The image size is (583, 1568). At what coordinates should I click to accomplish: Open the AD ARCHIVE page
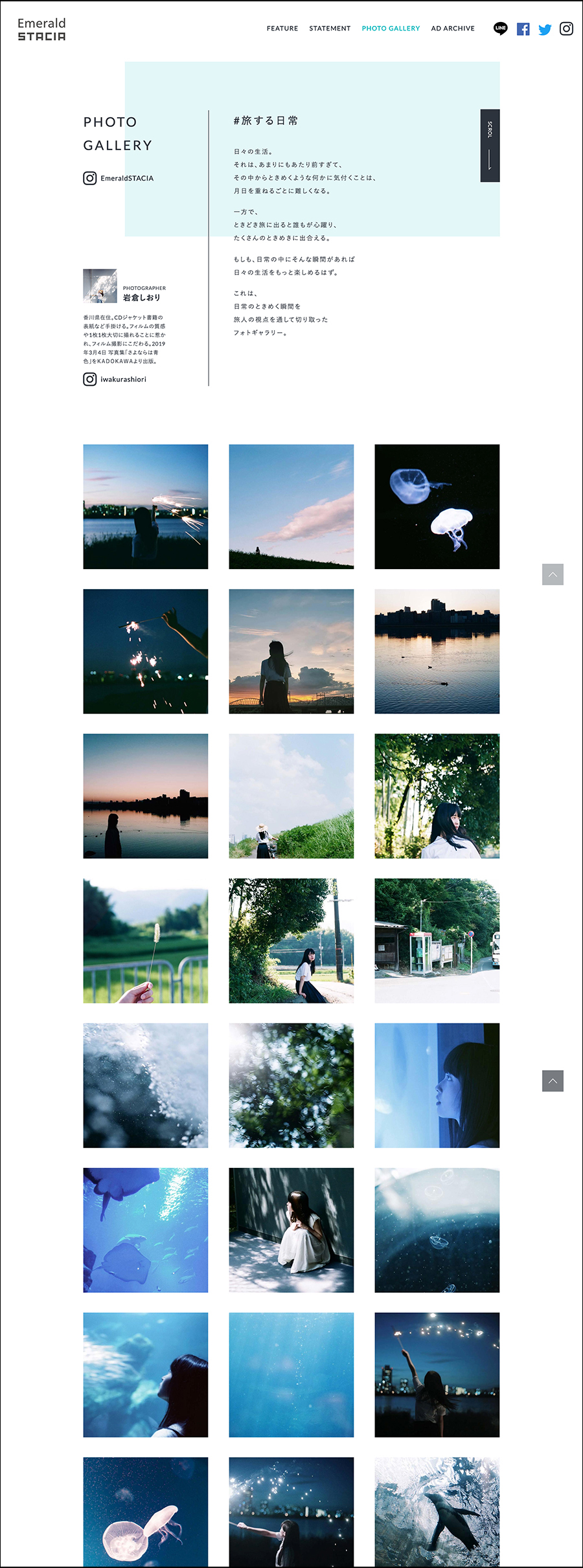(452, 28)
